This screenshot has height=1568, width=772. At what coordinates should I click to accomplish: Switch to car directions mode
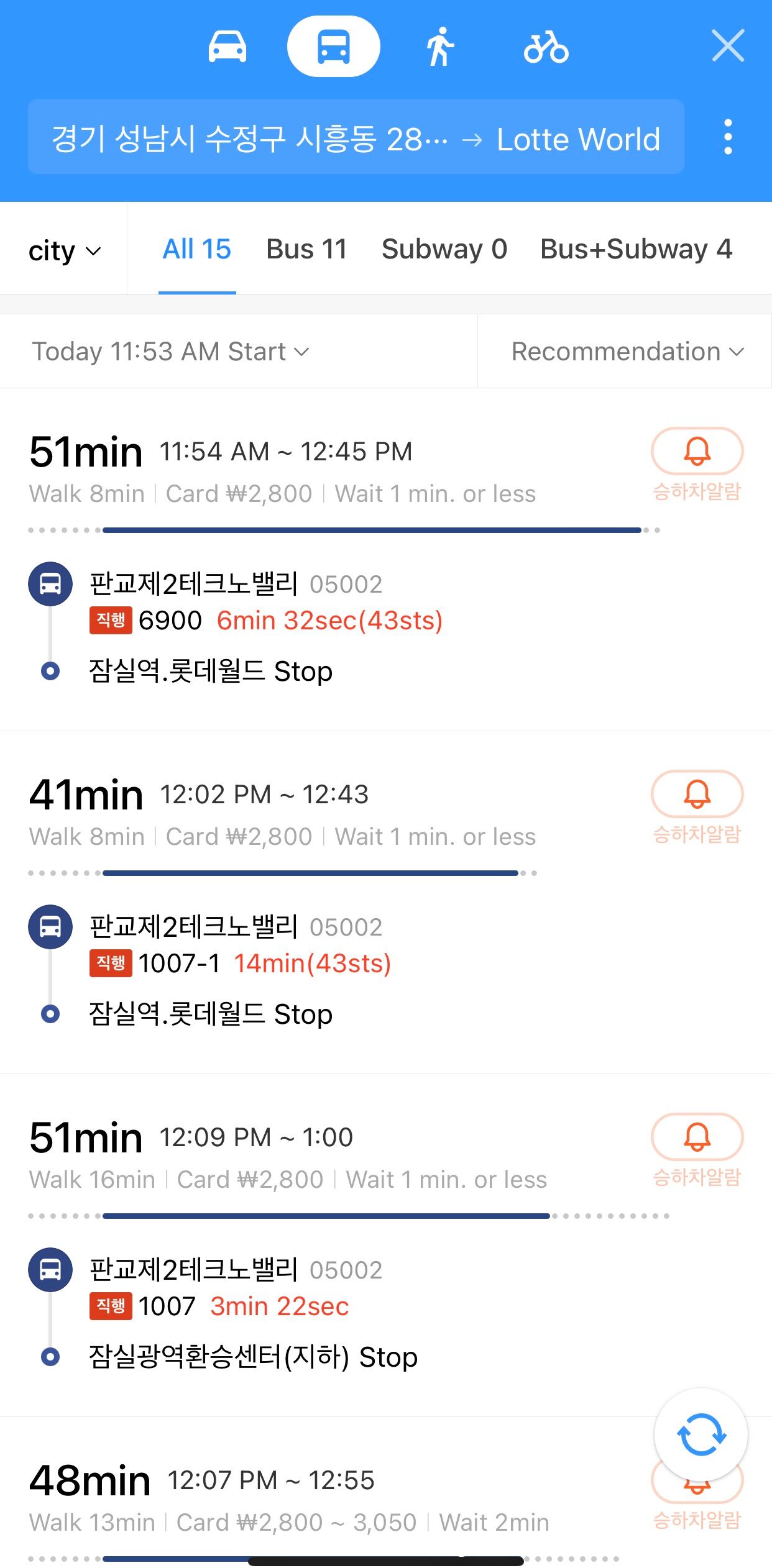click(x=227, y=47)
